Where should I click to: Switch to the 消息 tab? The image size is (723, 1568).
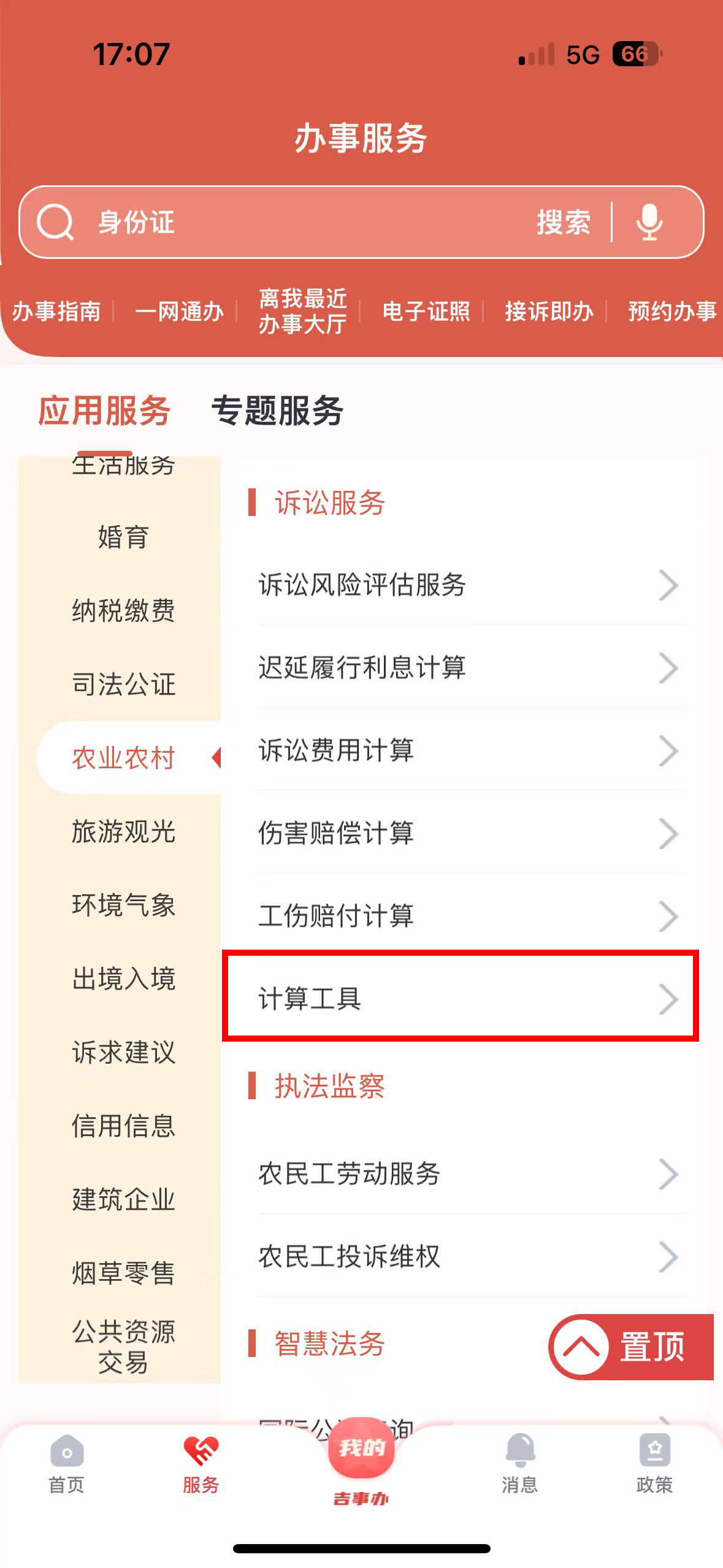(x=520, y=1465)
